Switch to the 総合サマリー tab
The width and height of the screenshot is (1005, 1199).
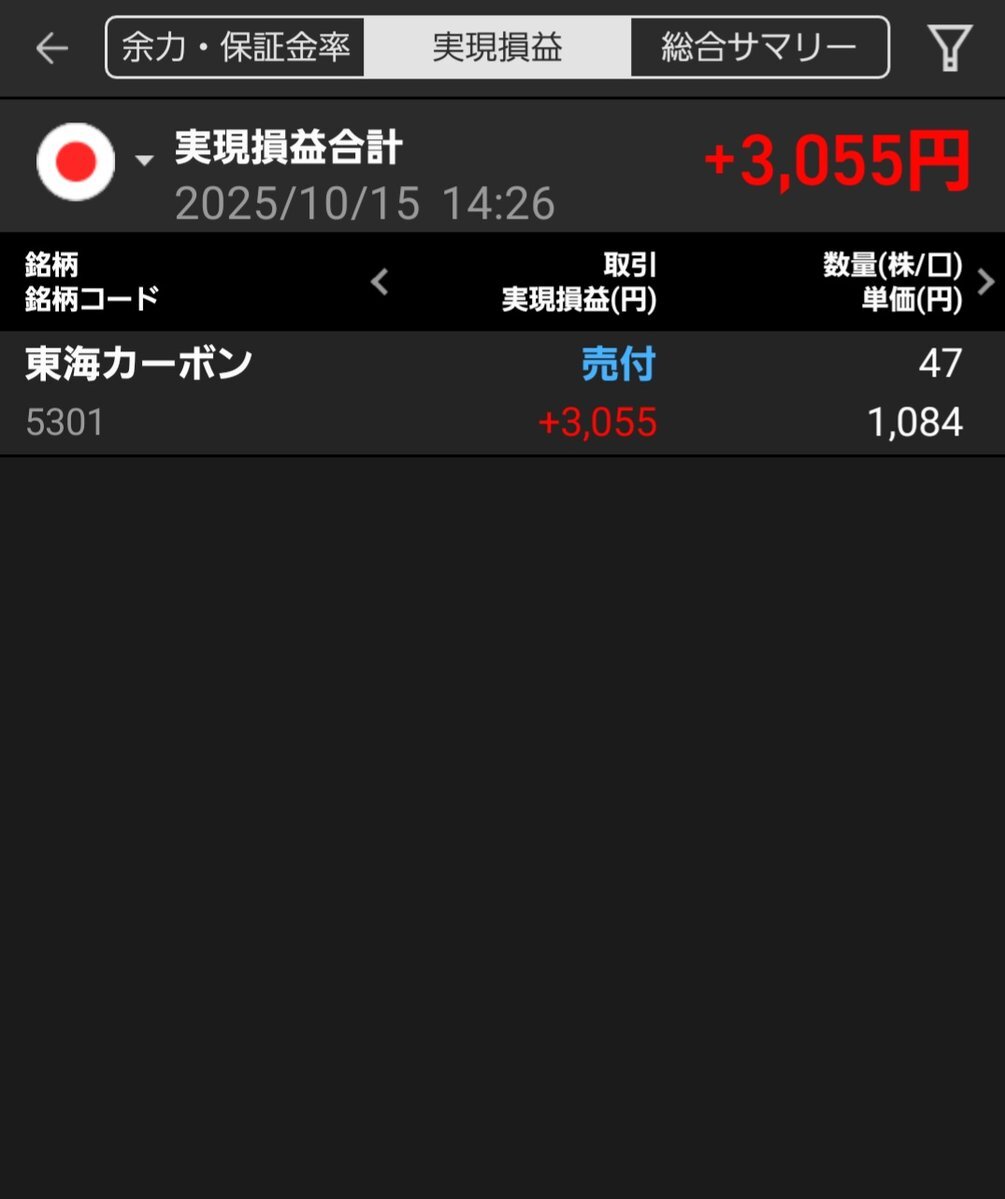click(759, 47)
